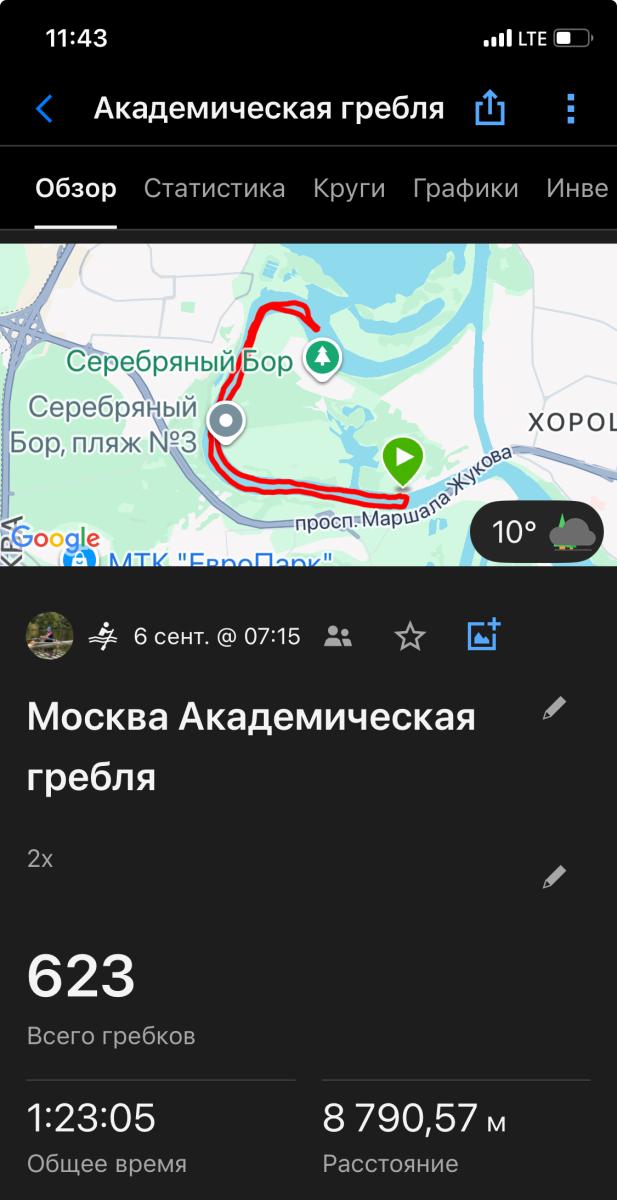The image size is (617, 1200).
Task: Open the user profile avatar
Action: pos(49,636)
